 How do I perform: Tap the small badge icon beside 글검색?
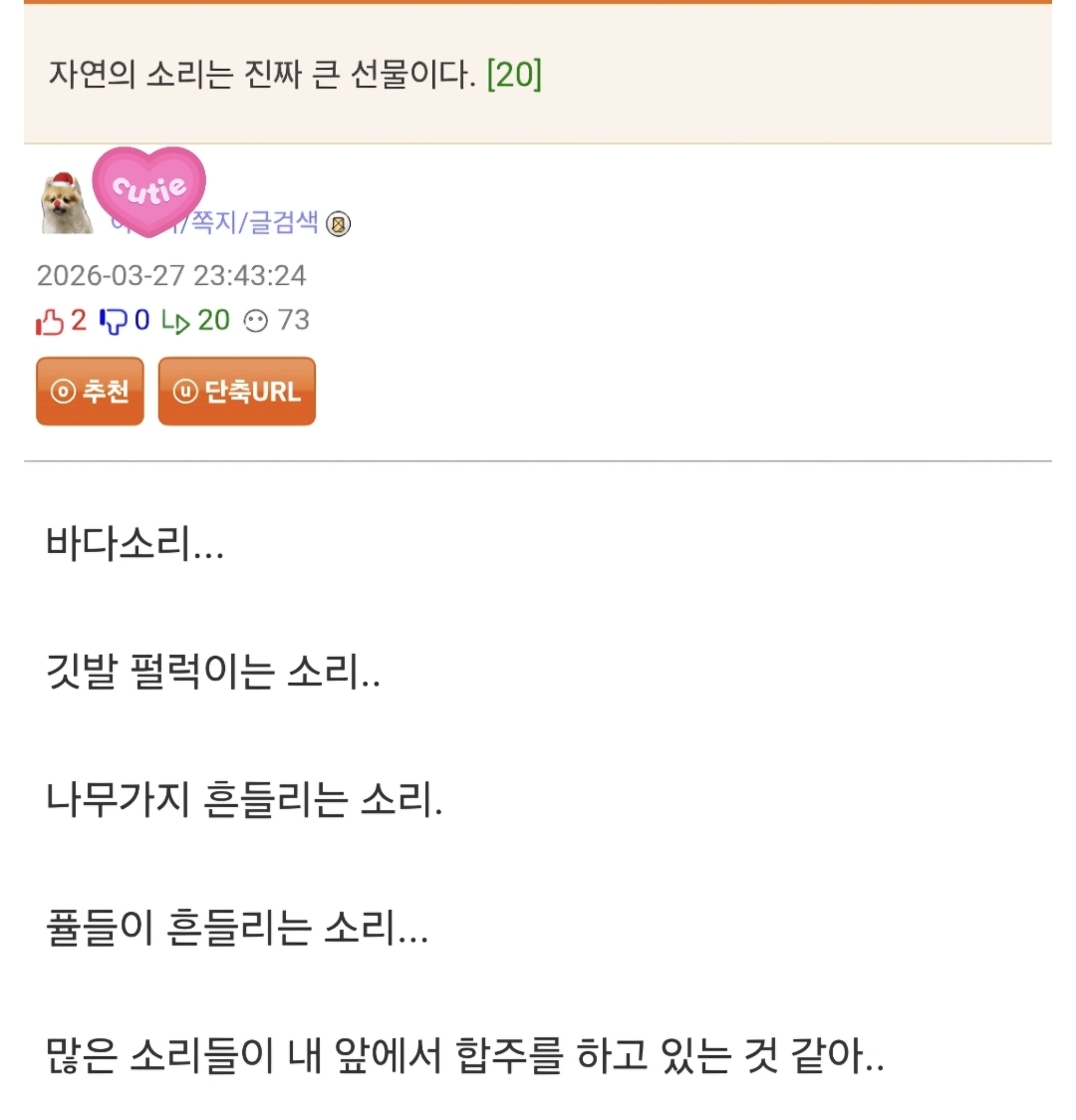click(x=339, y=224)
